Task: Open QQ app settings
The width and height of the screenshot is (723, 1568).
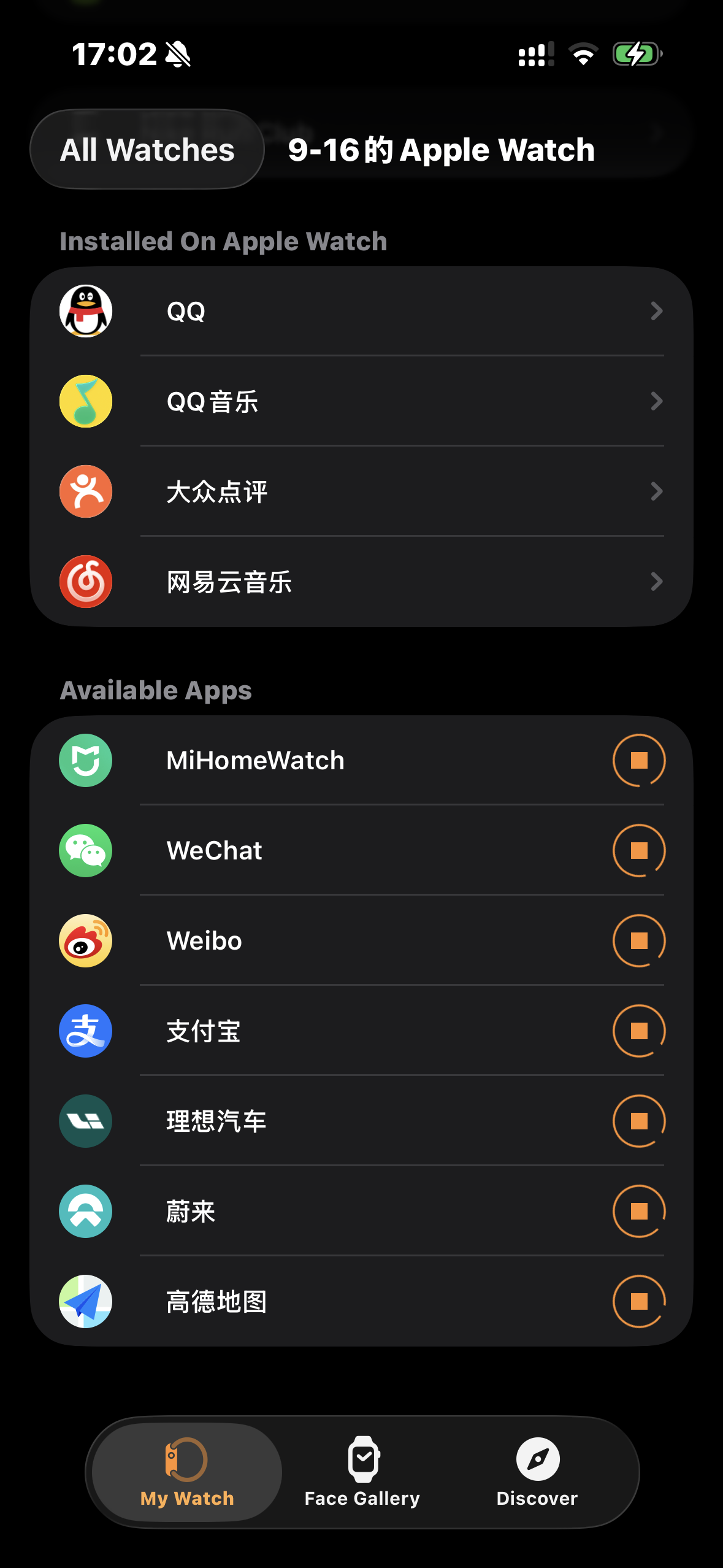Action: coord(361,312)
